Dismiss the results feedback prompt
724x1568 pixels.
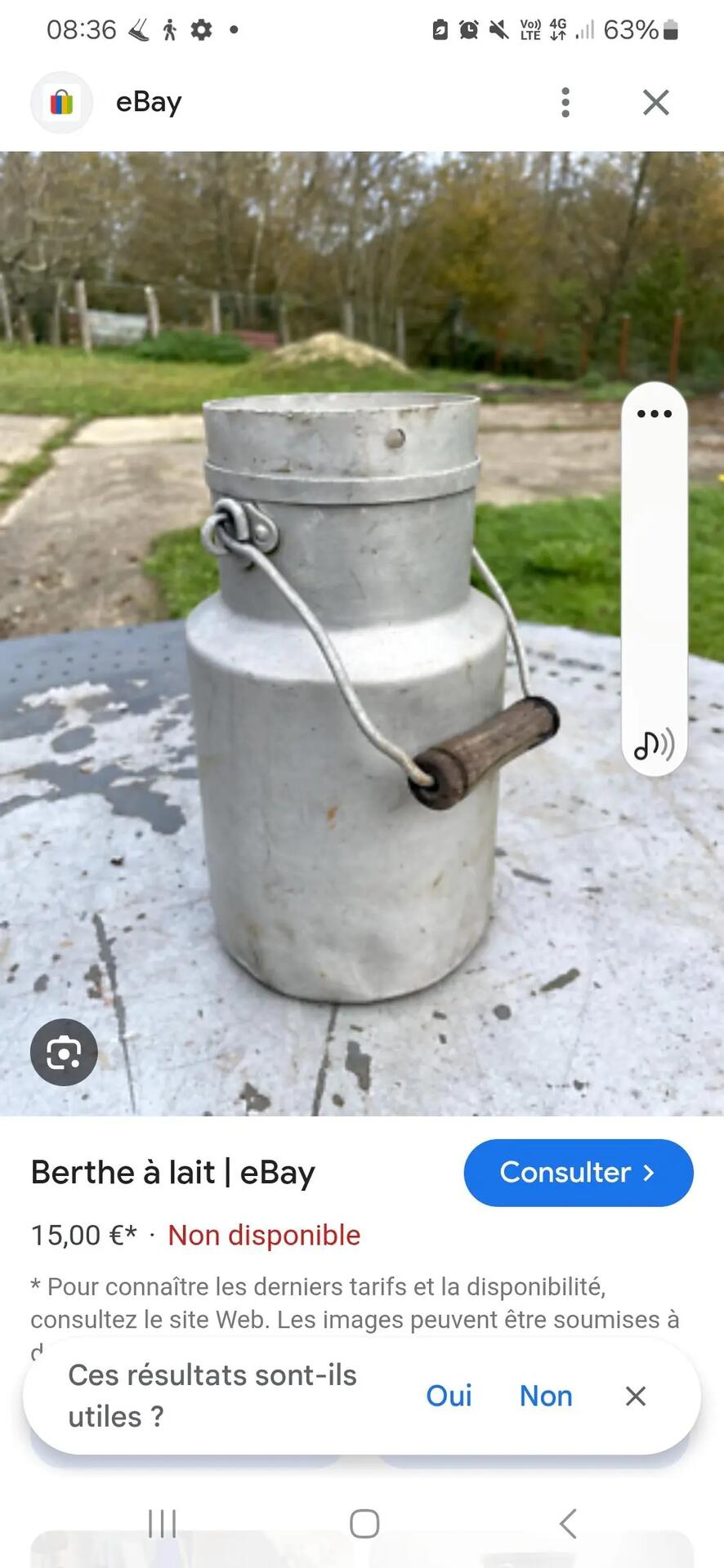(636, 1396)
